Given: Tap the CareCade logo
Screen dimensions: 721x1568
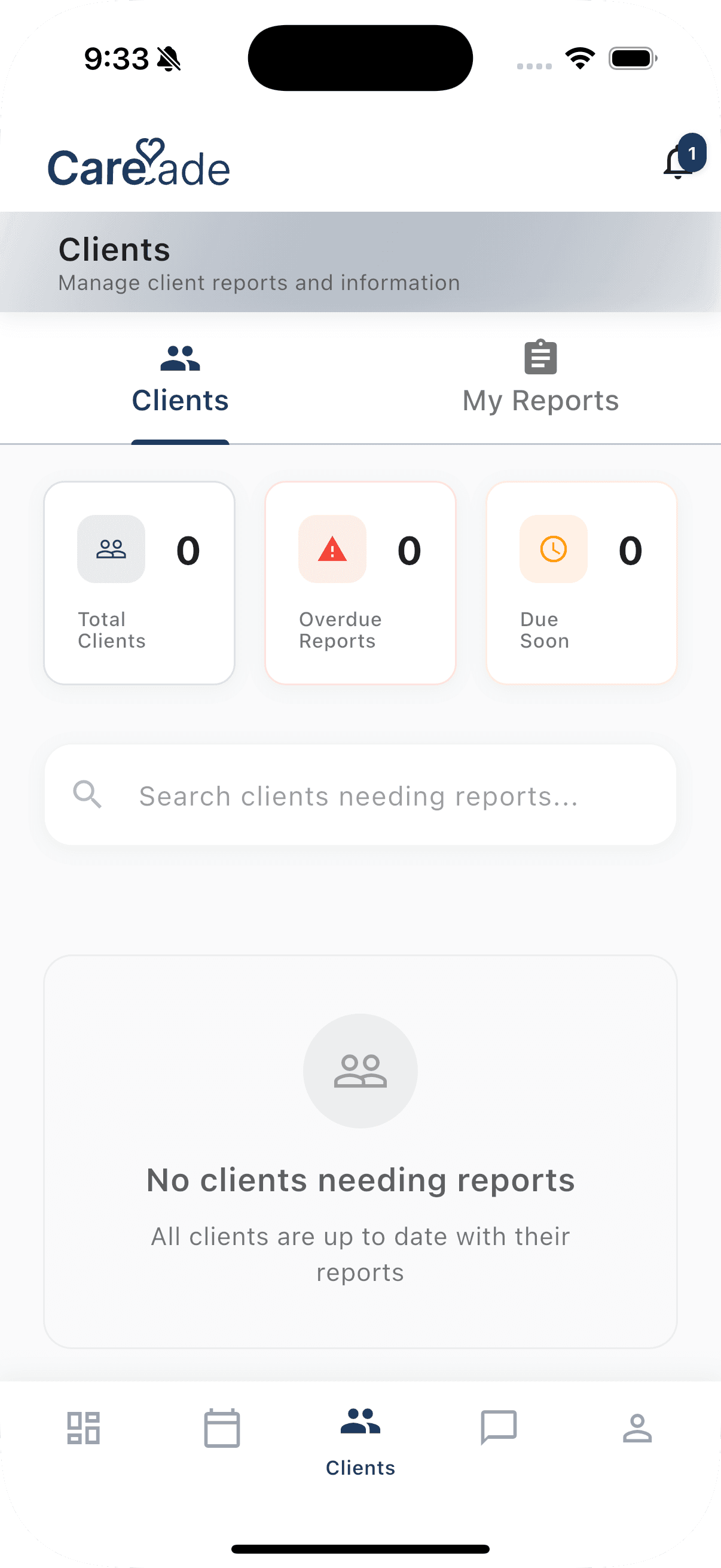Looking at the screenshot, I should coord(140,166).
